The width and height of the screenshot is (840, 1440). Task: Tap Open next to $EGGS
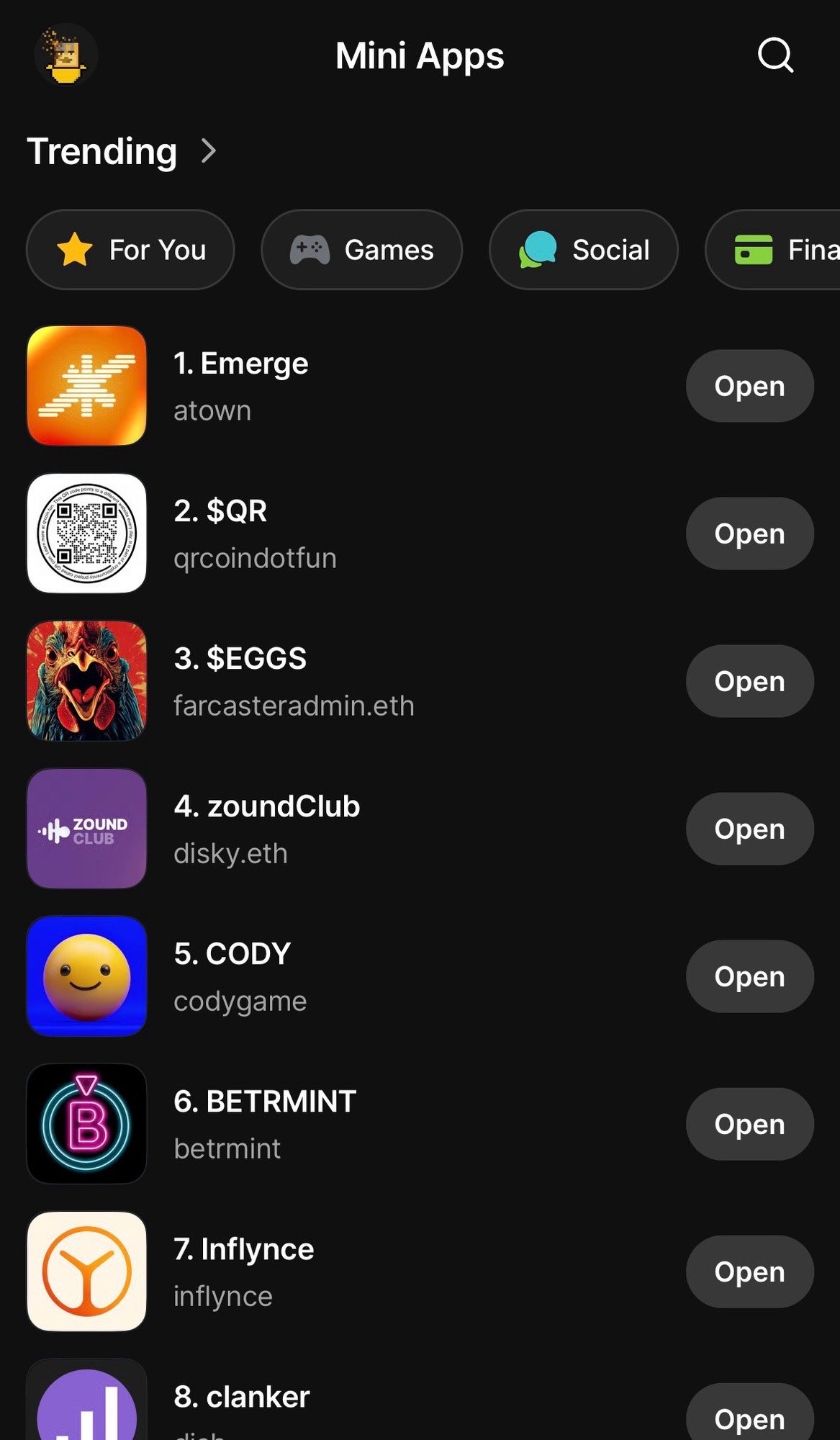749,681
